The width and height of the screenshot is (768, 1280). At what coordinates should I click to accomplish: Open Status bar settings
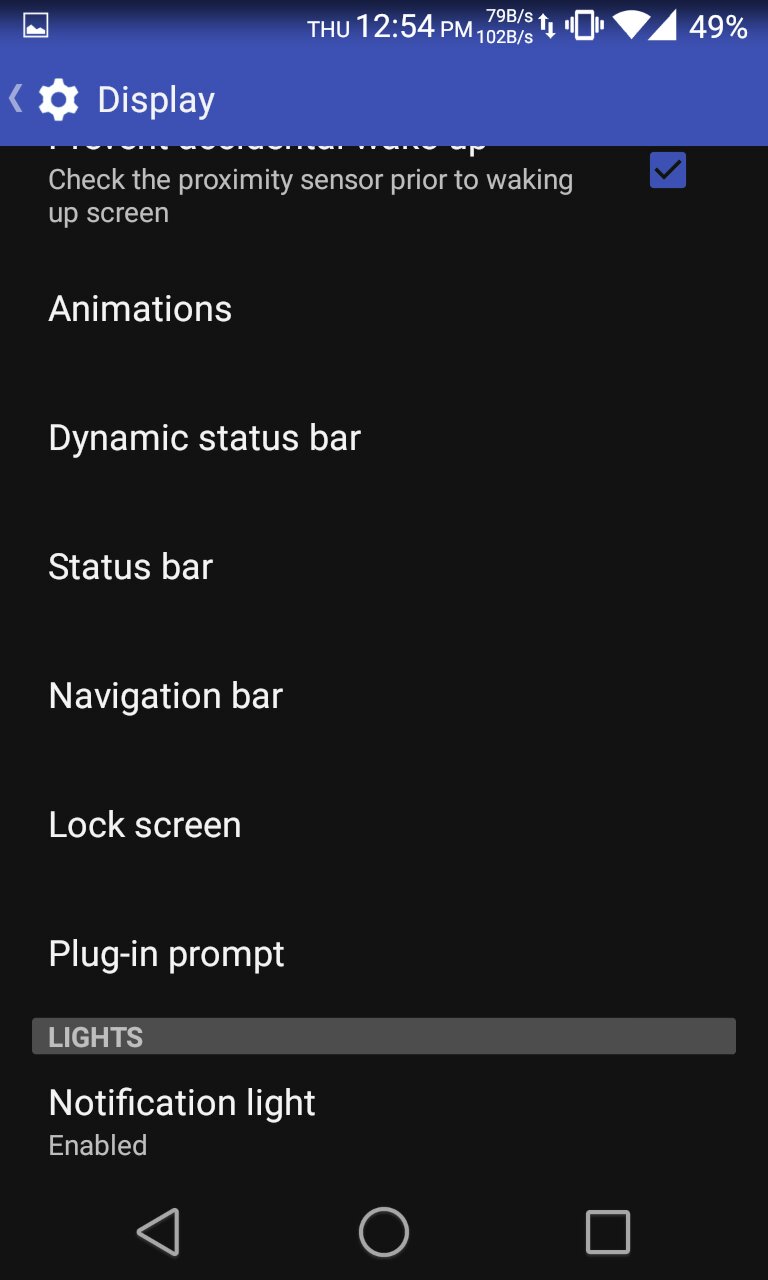pos(130,567)
